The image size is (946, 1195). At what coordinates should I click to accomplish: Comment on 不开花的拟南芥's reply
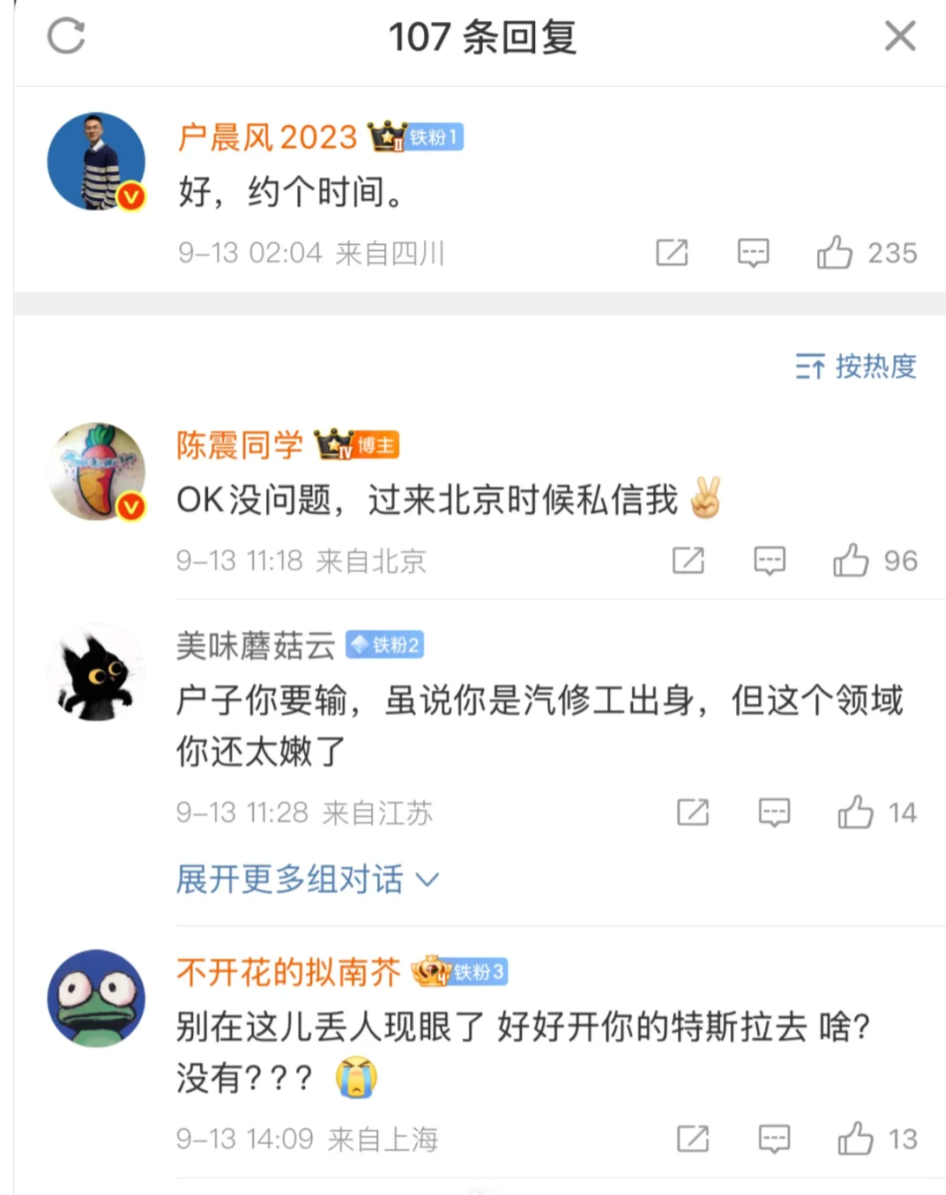coord(774,1138)
